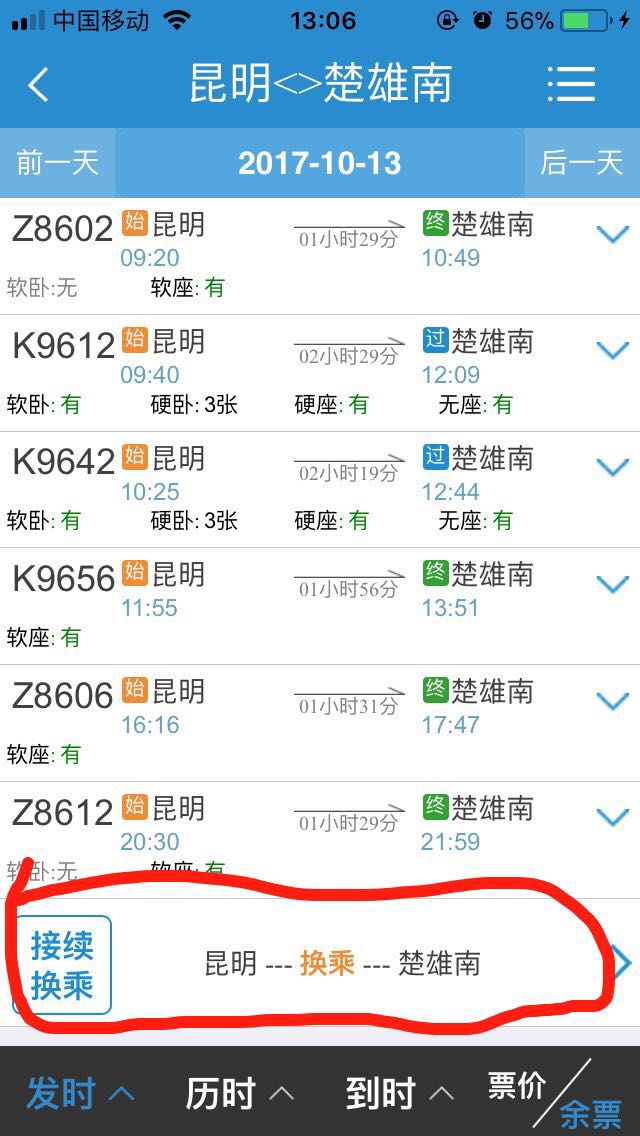640x1136 pixels.
Task: Switch to the next day (后一天)
Action: pyautogui.click(x=581, y=163)
